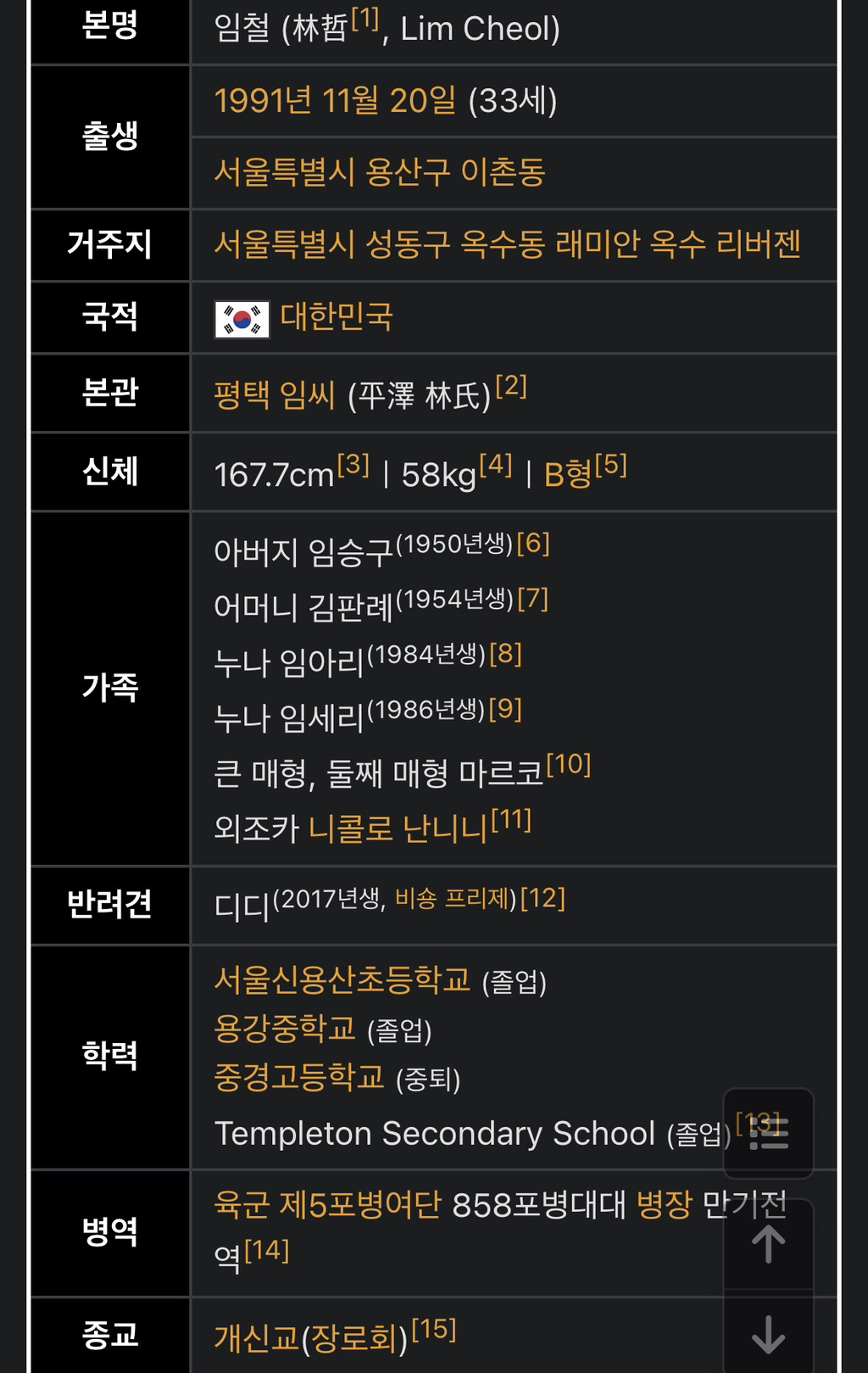The image size is (868, 1373).
Task: Open the 1991년 11월 20일 birth date link
Action: 335,101
